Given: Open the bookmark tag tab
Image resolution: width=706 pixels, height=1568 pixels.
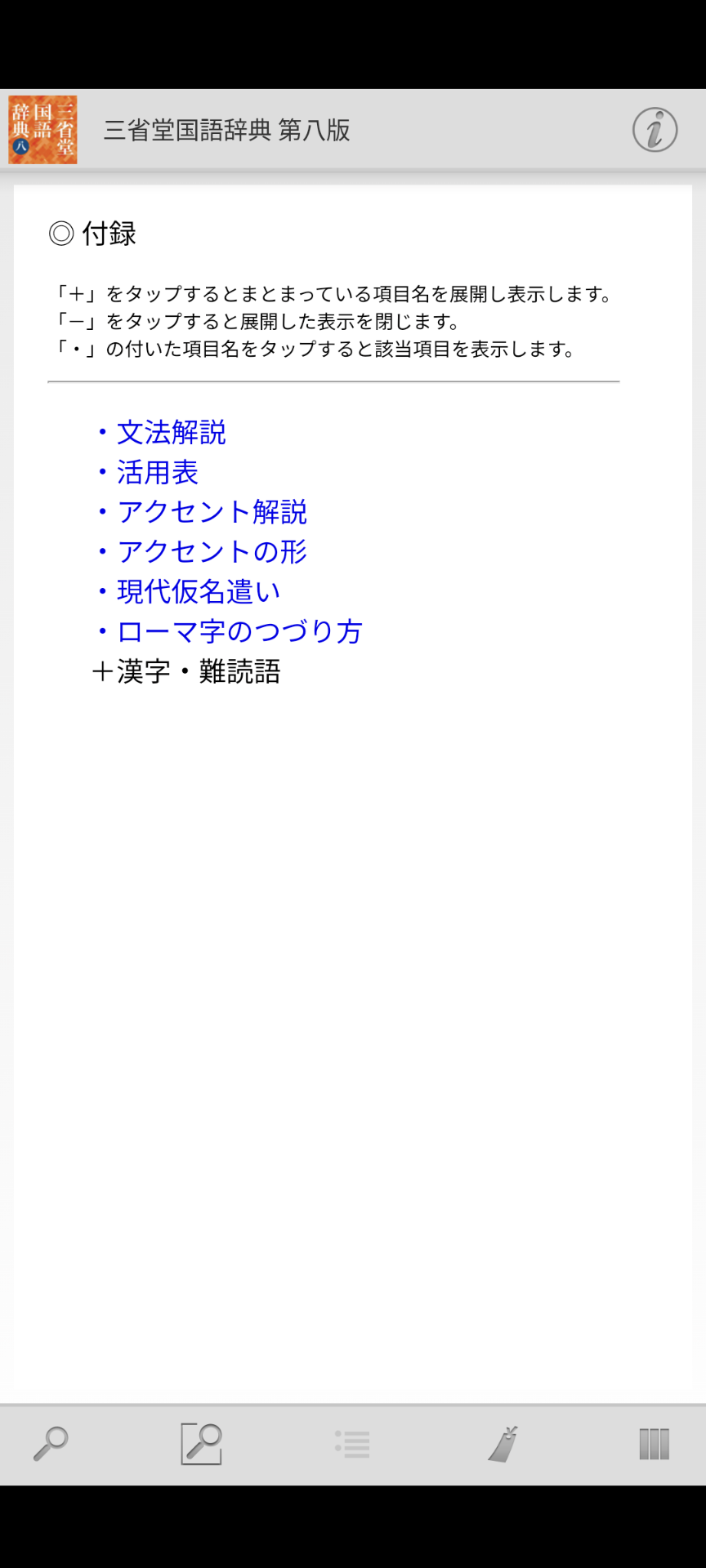Looking at the screenshot, I should tap(503, 1444).
